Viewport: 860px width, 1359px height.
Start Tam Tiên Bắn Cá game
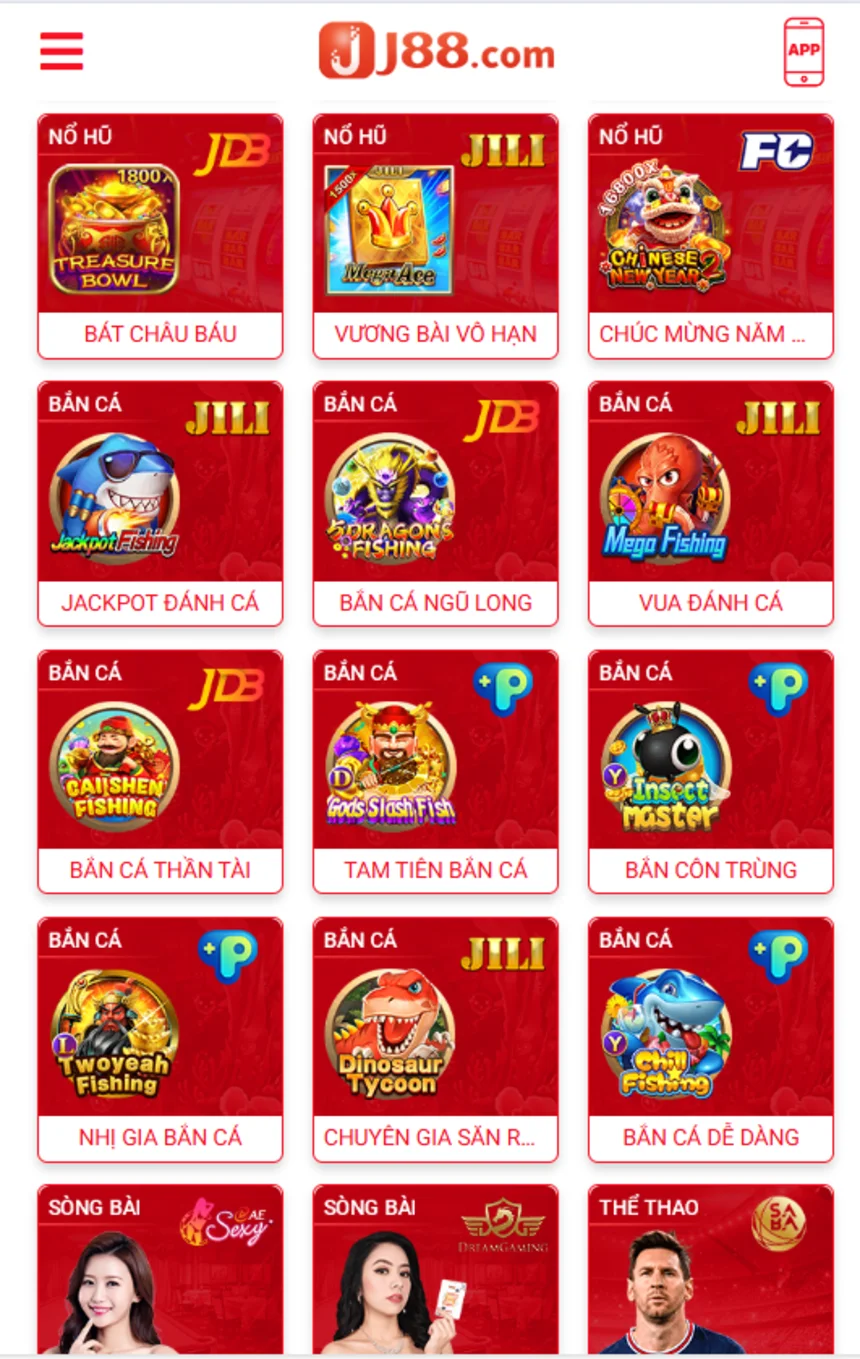coord(435,771)
